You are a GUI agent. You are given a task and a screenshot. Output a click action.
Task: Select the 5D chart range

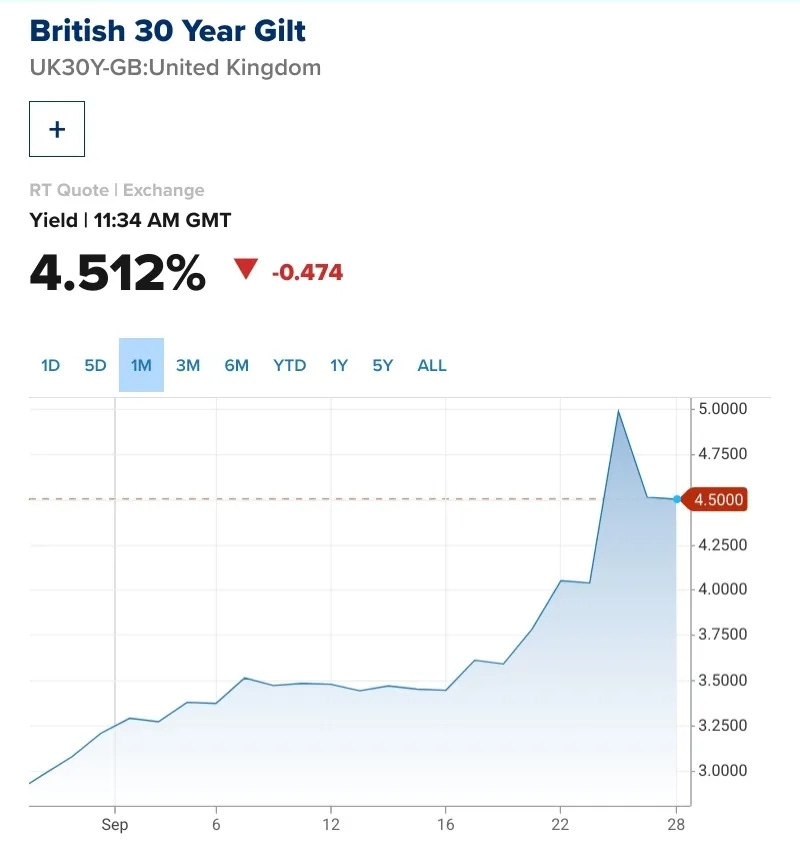point(95,365)
